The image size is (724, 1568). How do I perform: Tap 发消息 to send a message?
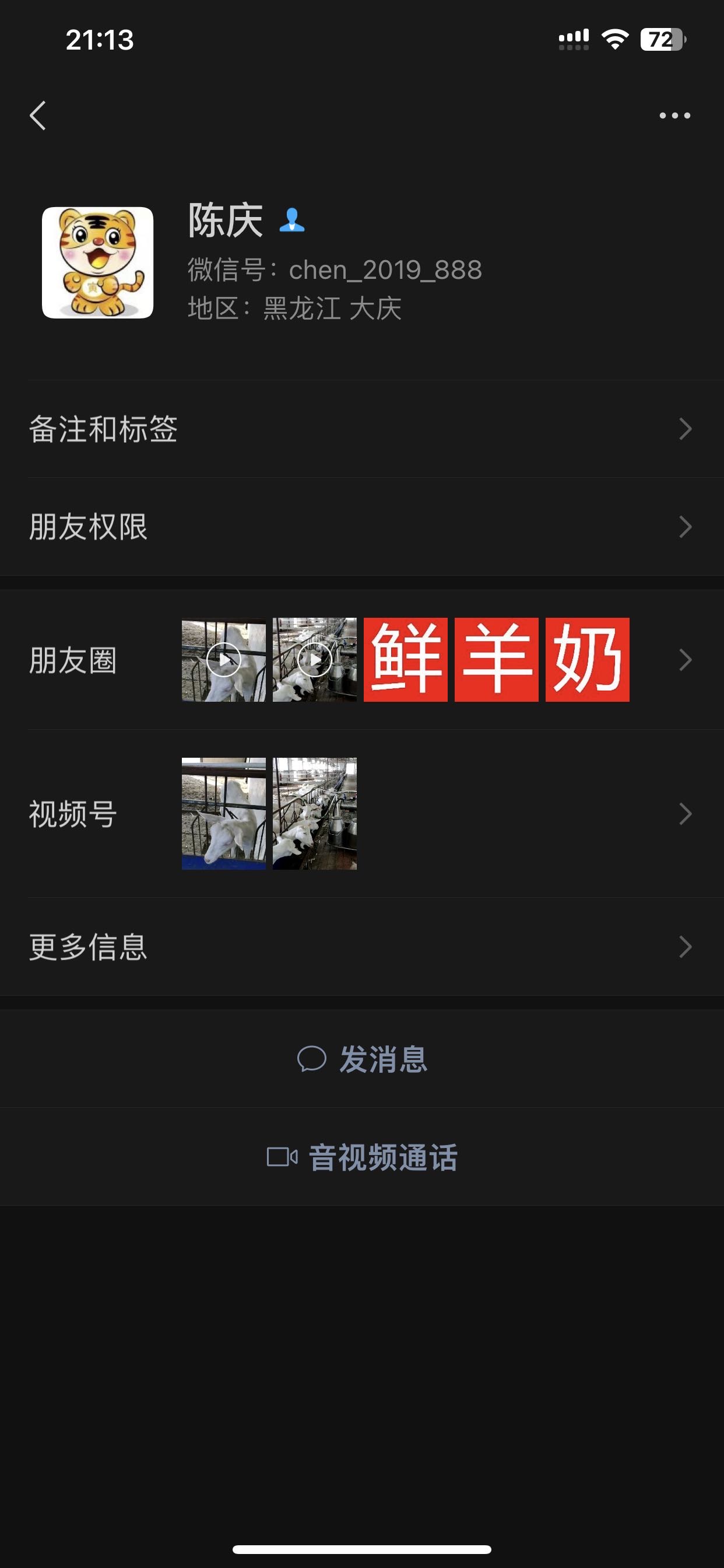tap(363, 1059)
